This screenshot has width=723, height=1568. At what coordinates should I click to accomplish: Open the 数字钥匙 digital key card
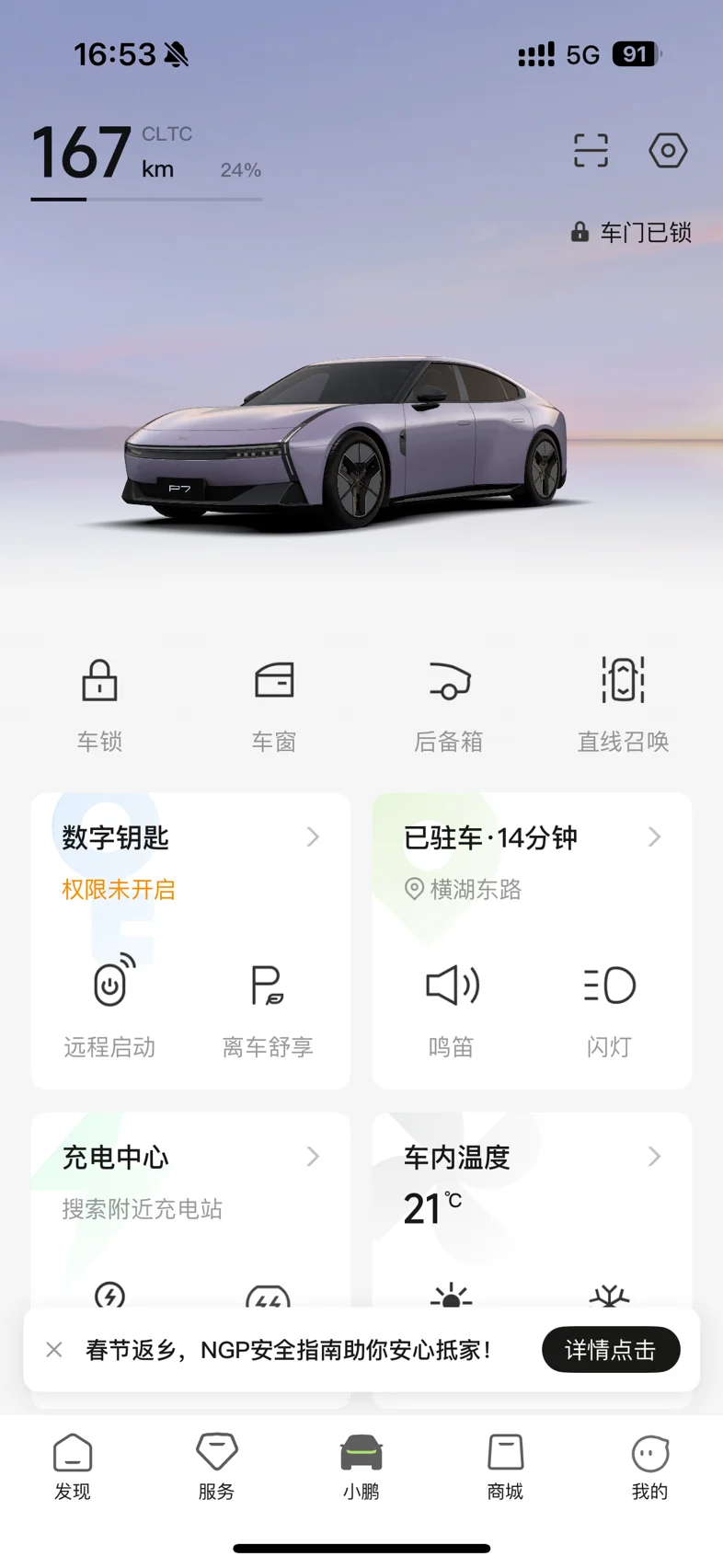[x=189, y=838]
